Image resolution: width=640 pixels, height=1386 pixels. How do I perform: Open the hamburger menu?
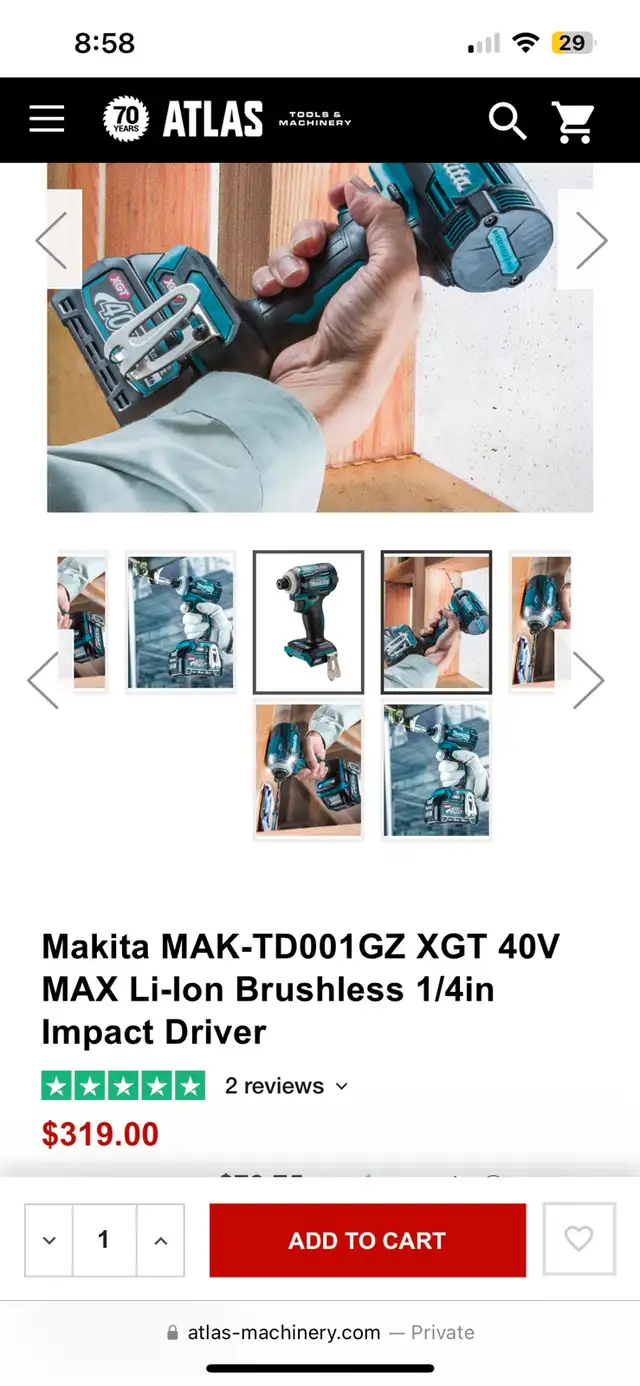click(46, 120)
